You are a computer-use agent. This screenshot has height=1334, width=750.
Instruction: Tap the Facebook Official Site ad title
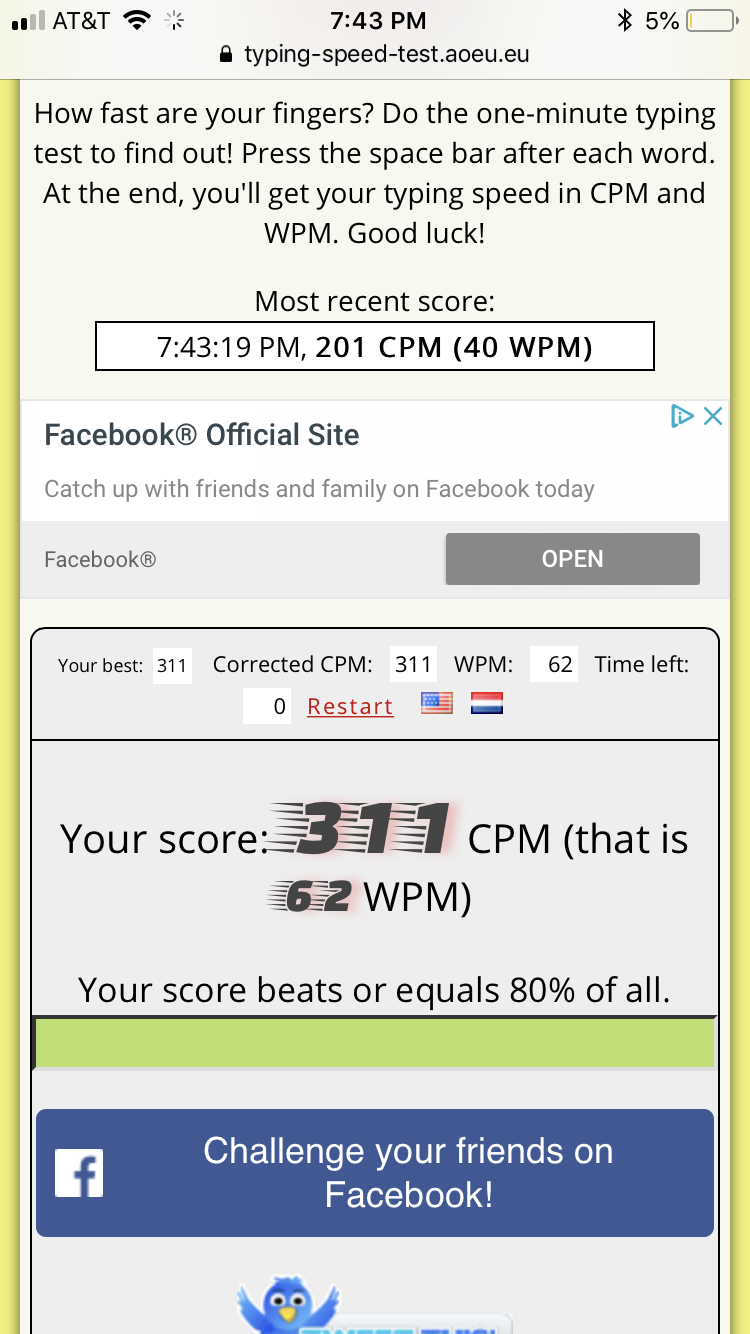[x=202, y=435]
